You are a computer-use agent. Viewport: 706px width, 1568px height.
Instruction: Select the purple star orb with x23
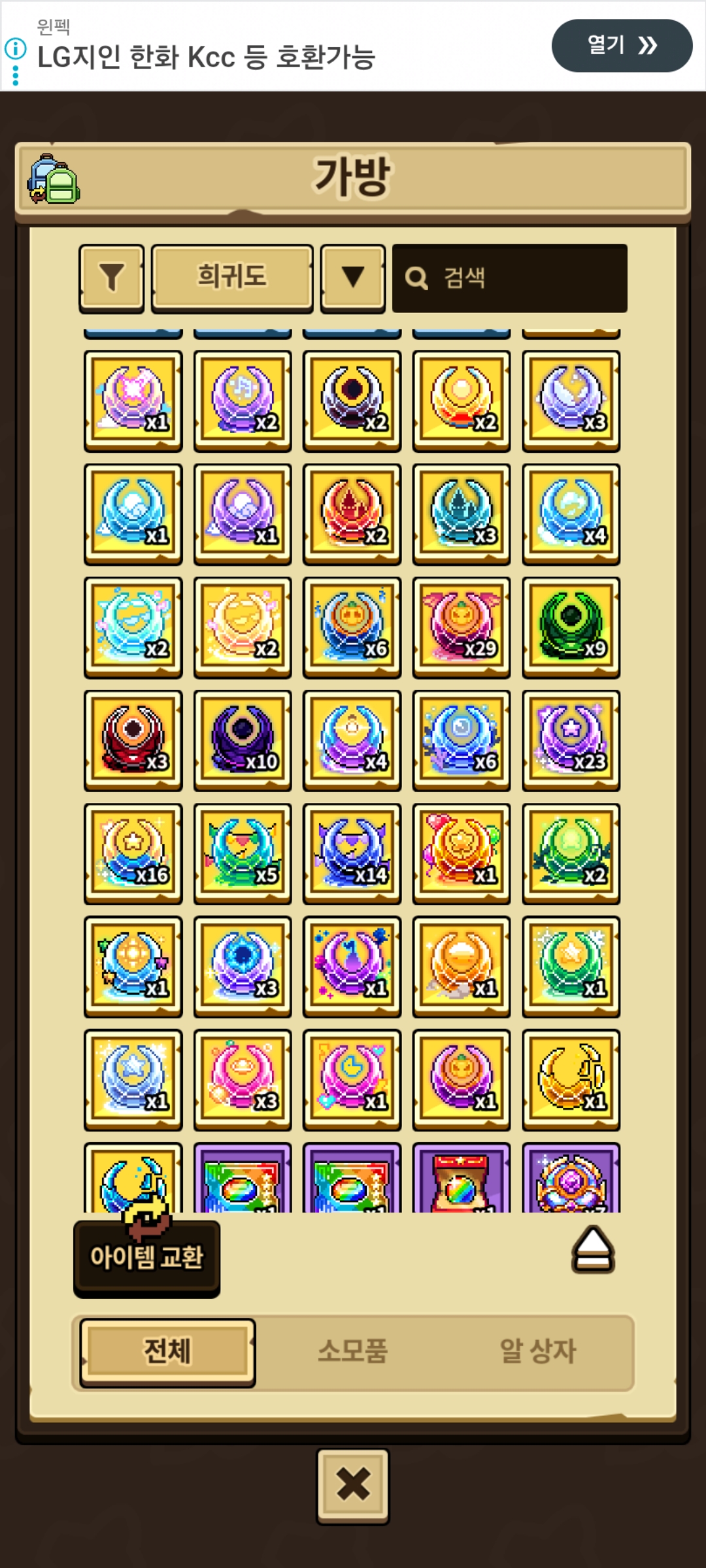(571, 740)
